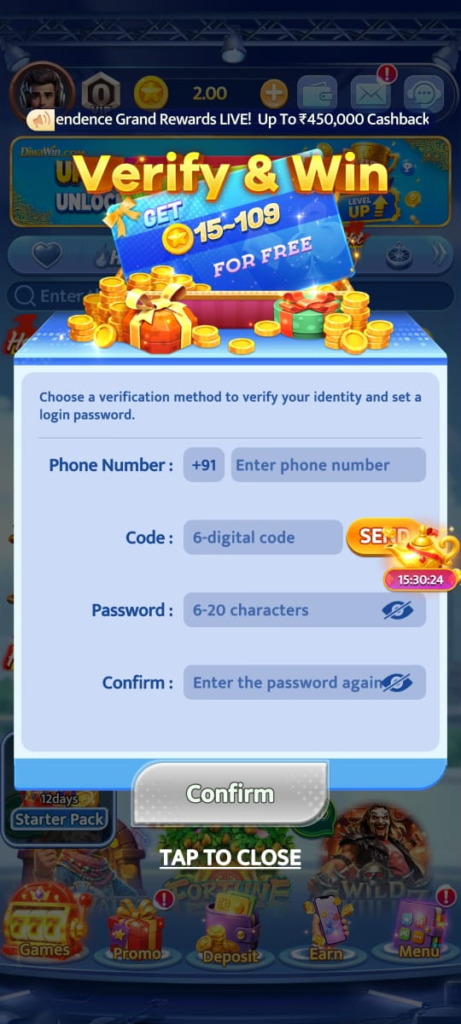The height and width of the screenshot is (1024, 461).
Task: Tap TO CLOSE to dismiss the dialog
Action: (230, 857)
